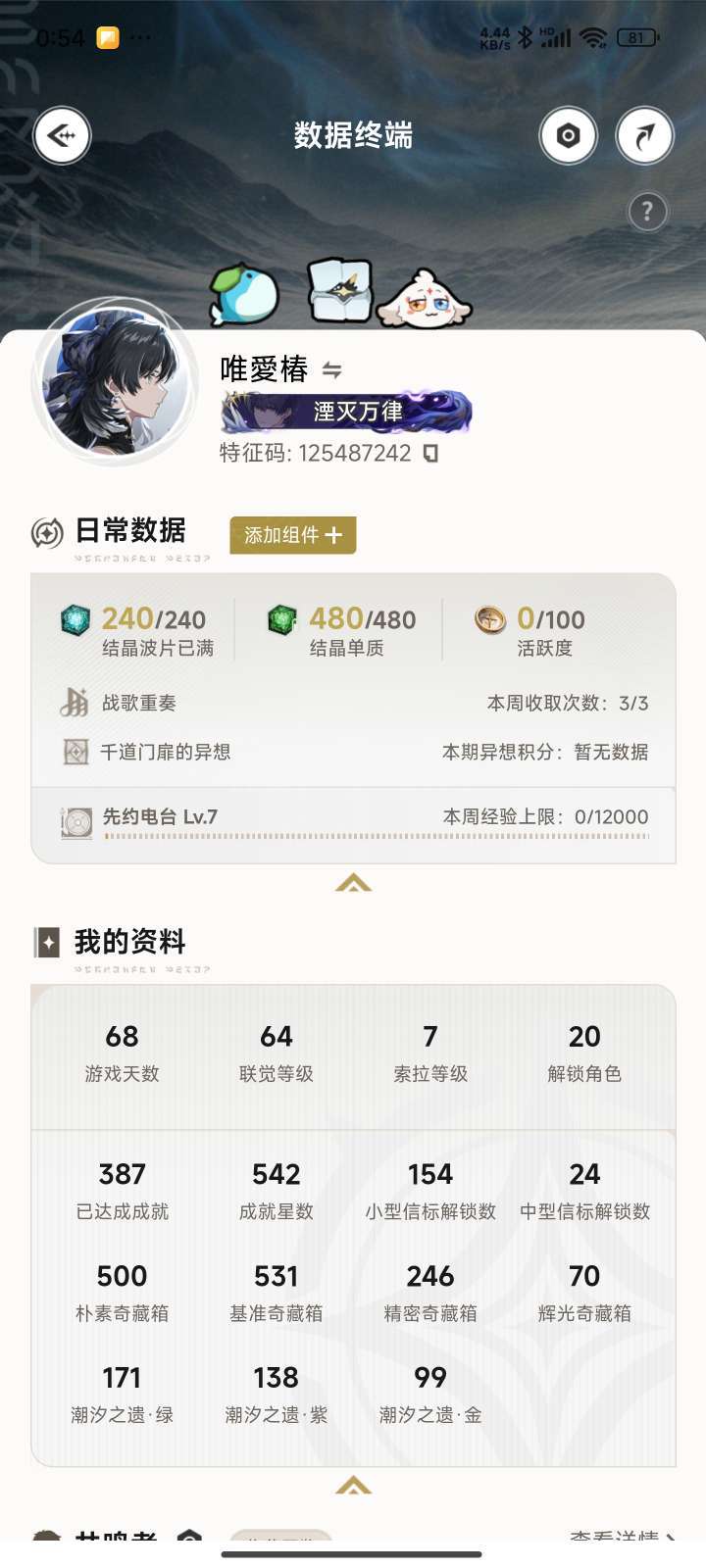706x1568 pixels.
Task: Open the 战歌重奏 row
Action: (x=354, y=703)
